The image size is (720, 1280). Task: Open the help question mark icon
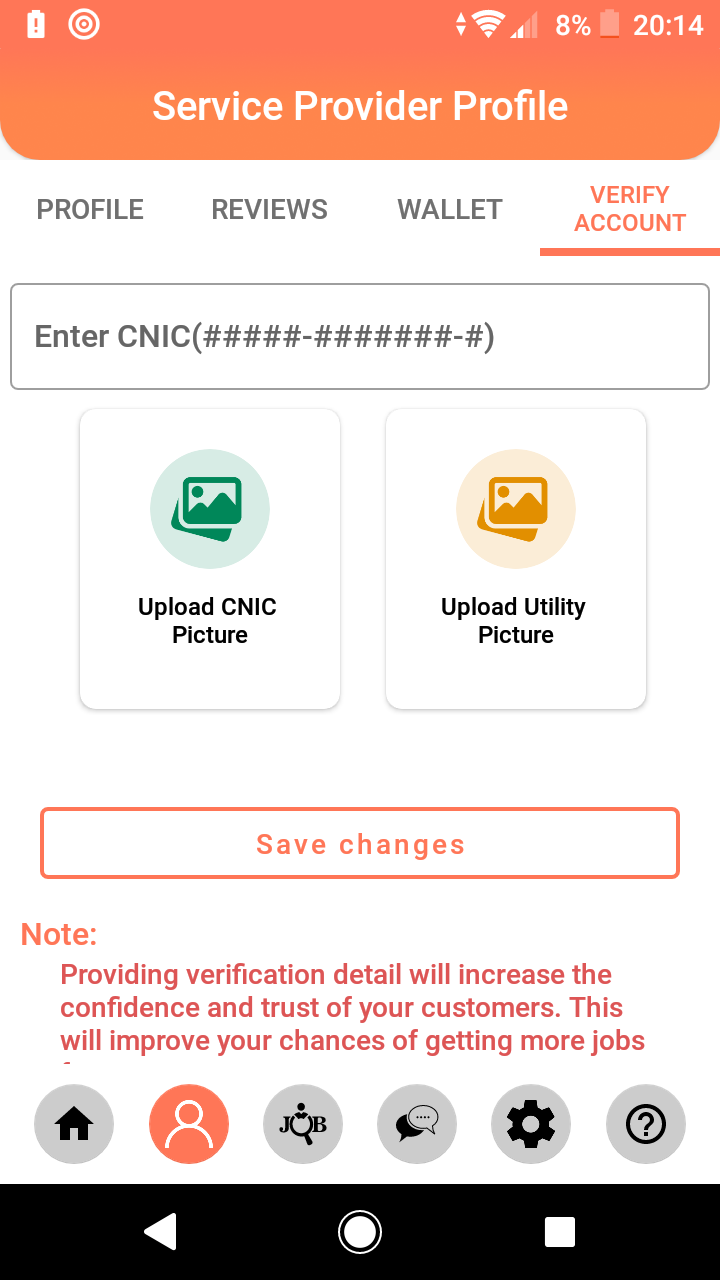(646, 1125)
